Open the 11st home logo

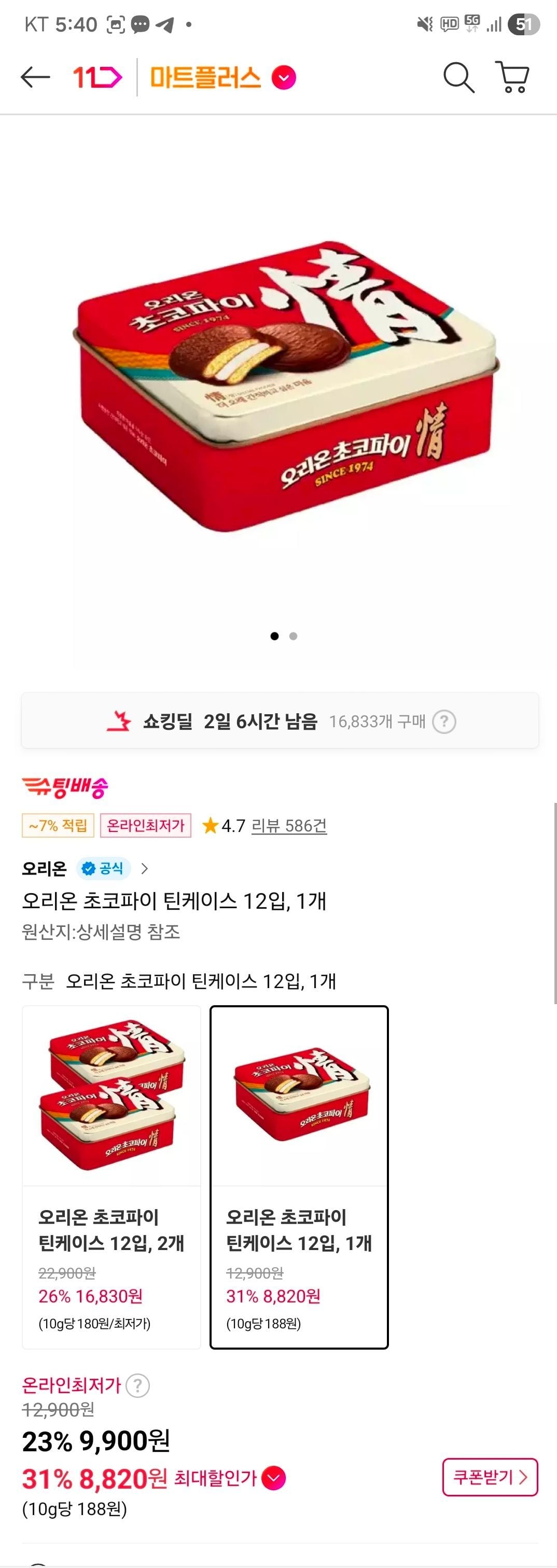[x=98, y=77]
